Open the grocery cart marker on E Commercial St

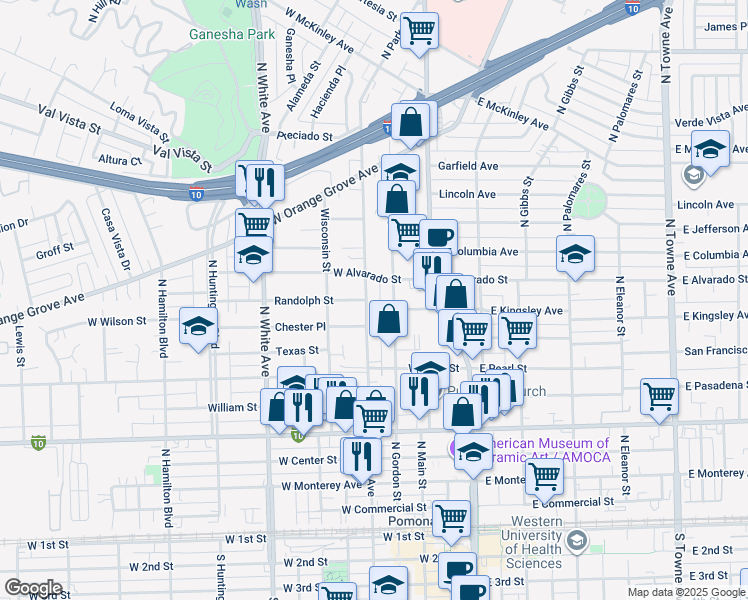point(544,476)
